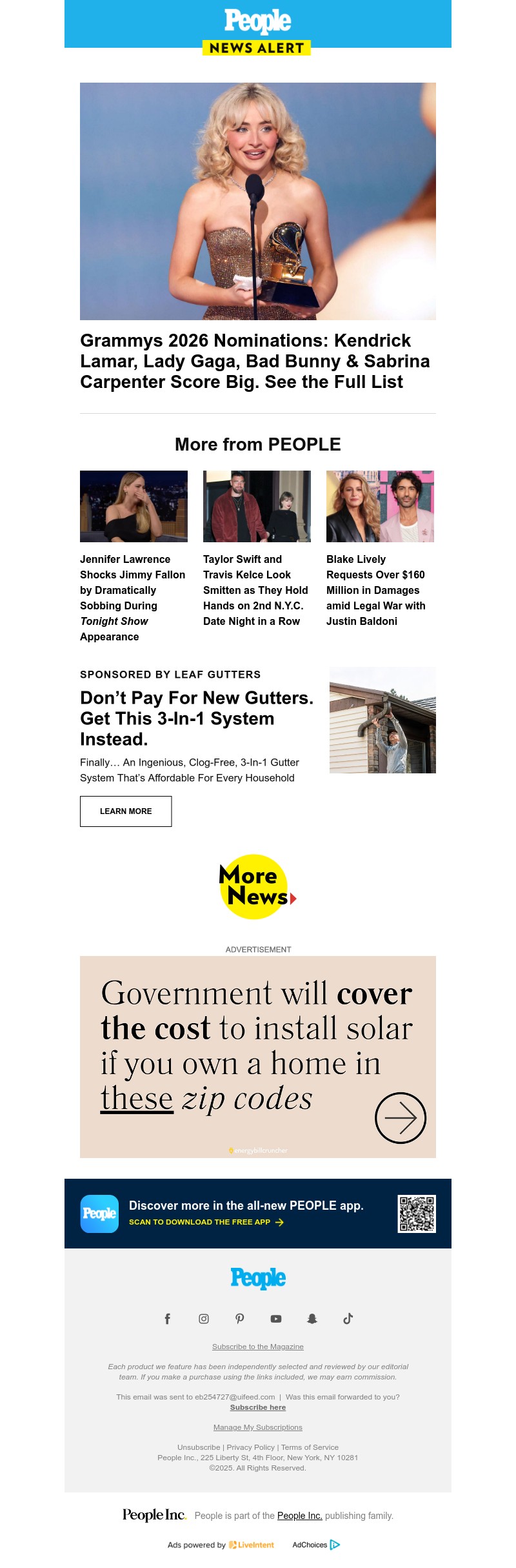Open the Taylor Swift and Travis Kelce story
516x1568 pixels.
(x=255, y=589)
